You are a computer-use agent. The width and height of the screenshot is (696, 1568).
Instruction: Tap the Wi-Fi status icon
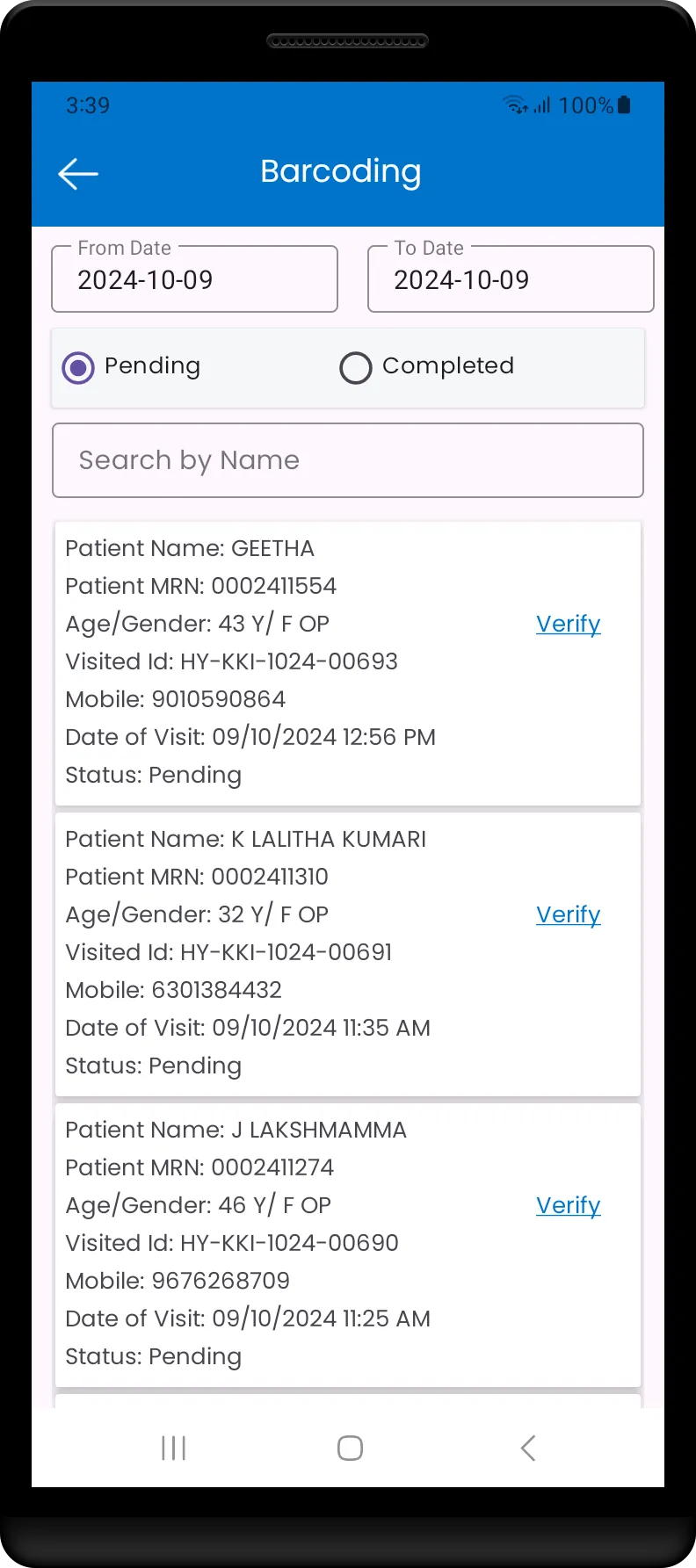(x=514, y=105)
